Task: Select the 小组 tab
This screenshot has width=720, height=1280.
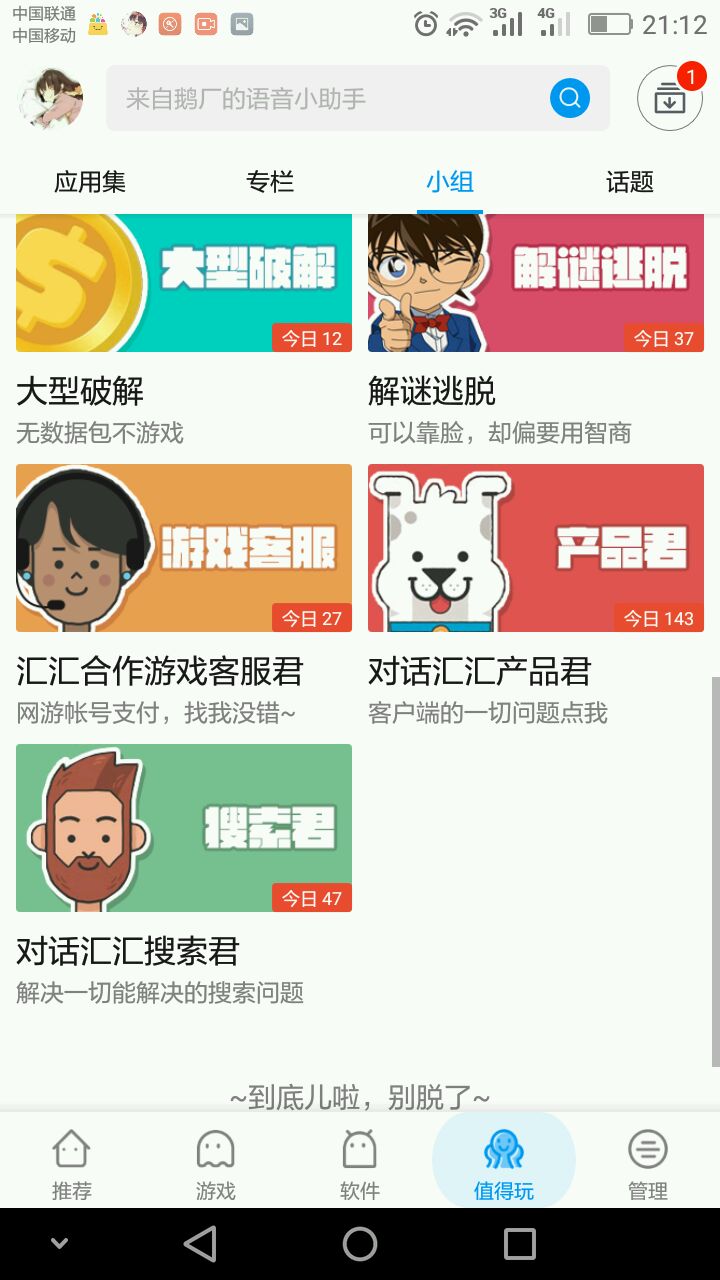Action: coord(450,182)
